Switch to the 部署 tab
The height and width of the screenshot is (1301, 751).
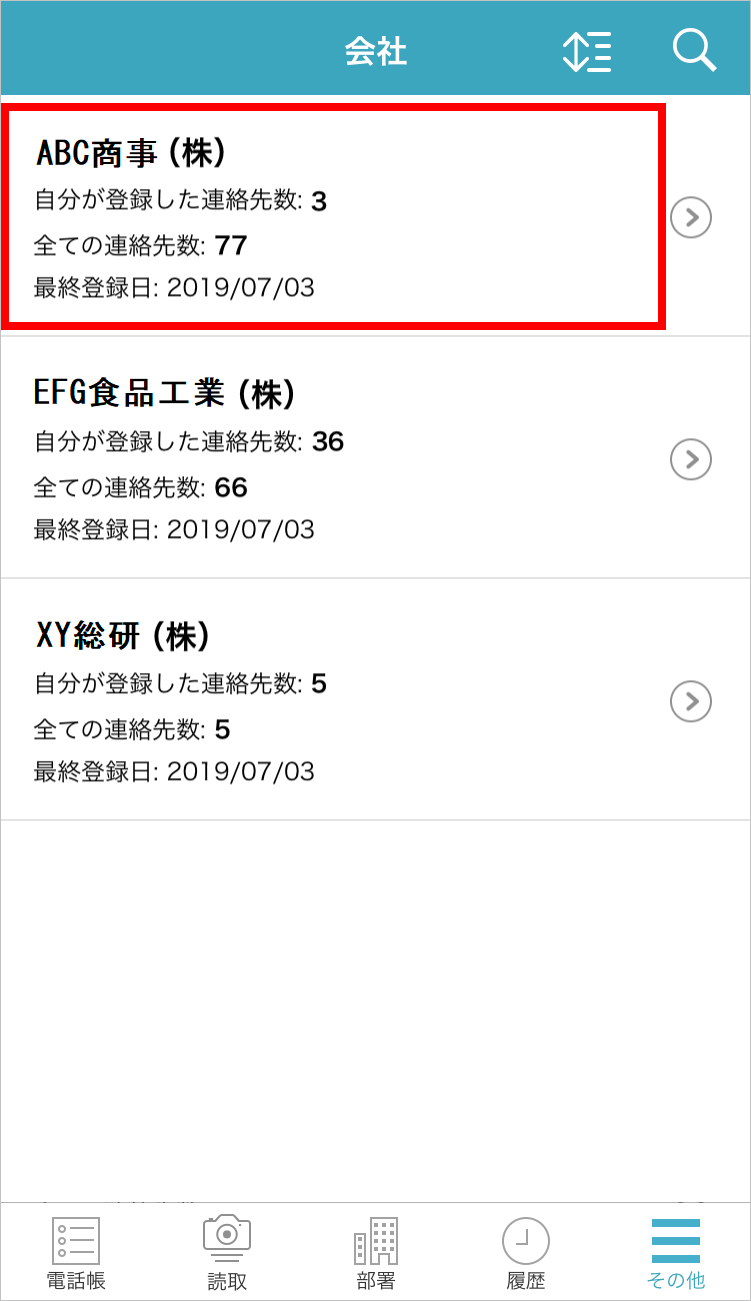click(x=376, y=1253)
